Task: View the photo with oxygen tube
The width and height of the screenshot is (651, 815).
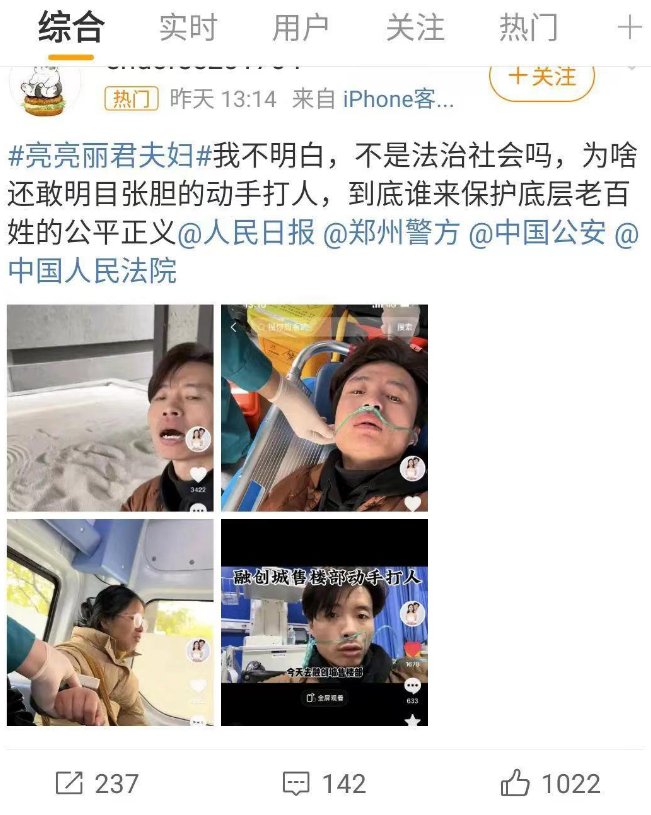Action: click(324, 408)
